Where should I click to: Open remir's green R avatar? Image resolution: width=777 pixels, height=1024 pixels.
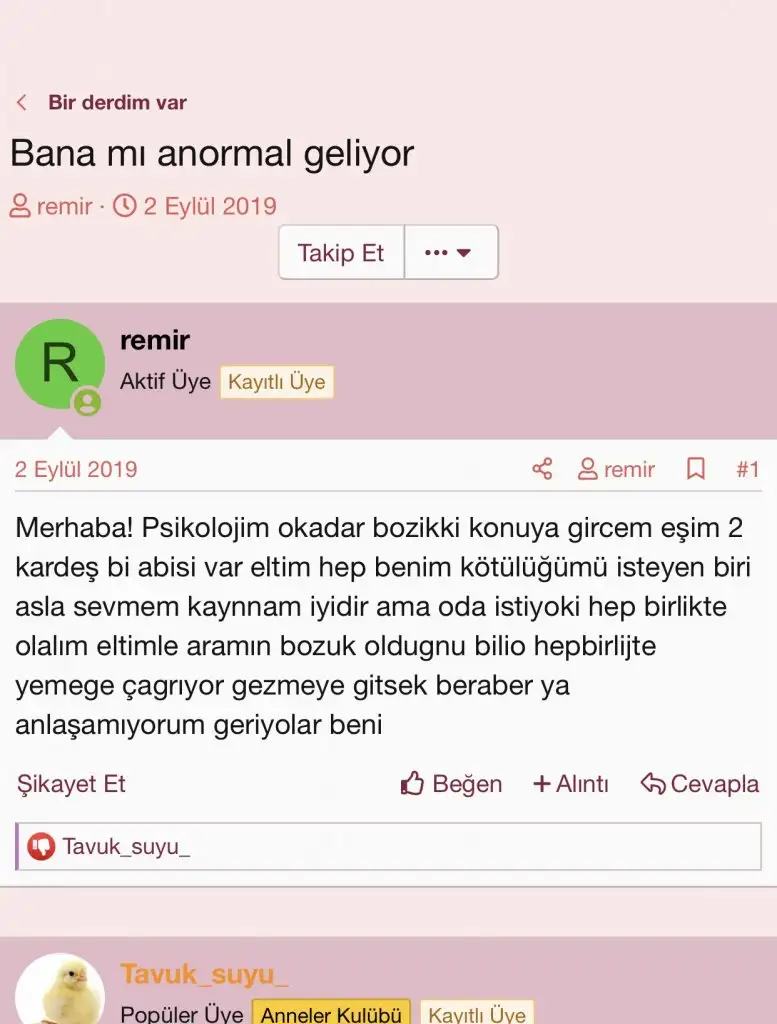point(59,365)
